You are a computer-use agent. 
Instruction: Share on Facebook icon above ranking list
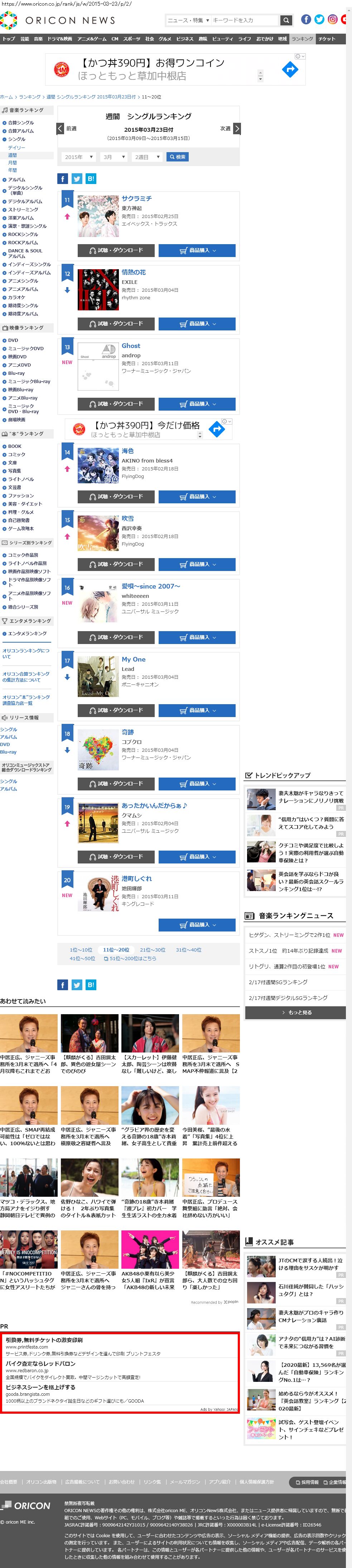63,178
